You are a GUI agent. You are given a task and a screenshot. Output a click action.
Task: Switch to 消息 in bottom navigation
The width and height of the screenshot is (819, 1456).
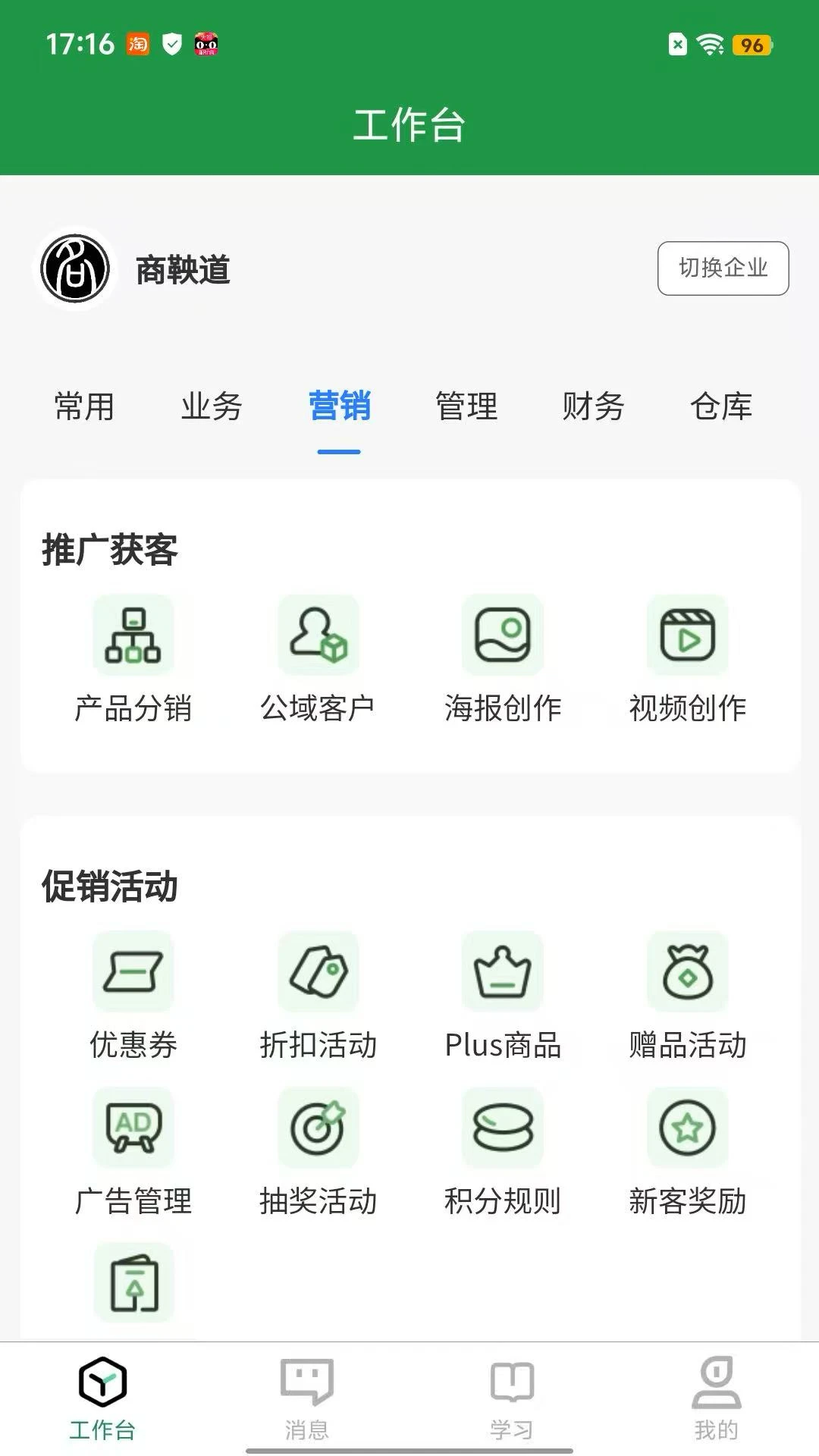tap(307, 1398)
